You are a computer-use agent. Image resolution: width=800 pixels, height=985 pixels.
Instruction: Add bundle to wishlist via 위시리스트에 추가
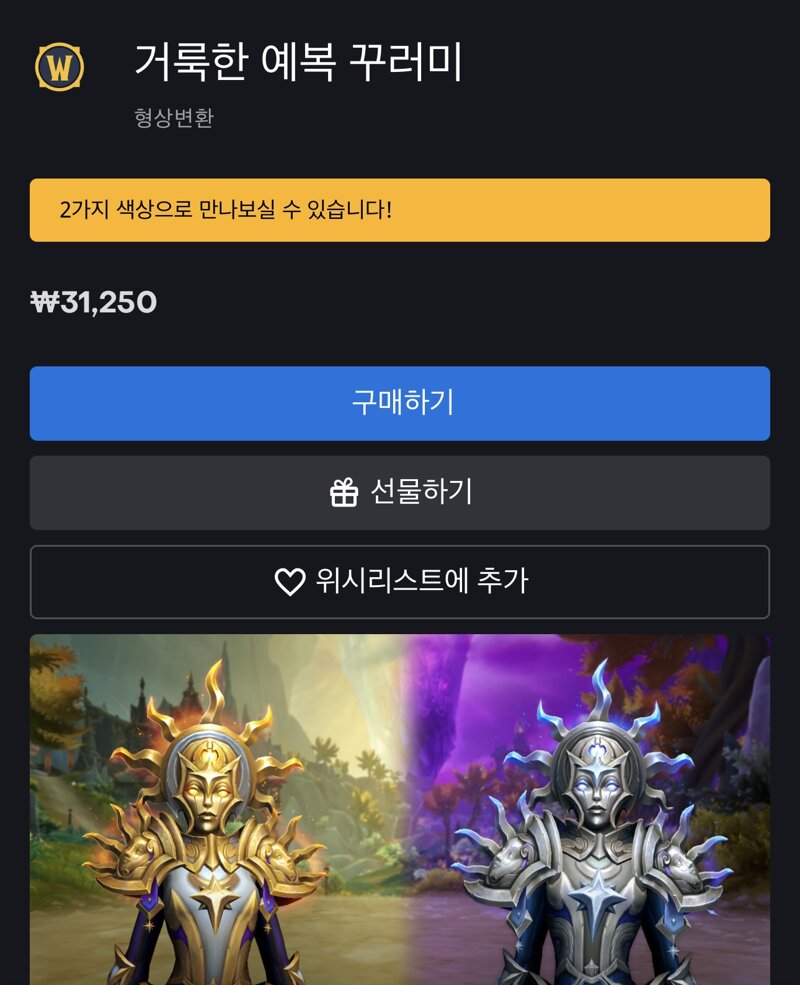400,581
